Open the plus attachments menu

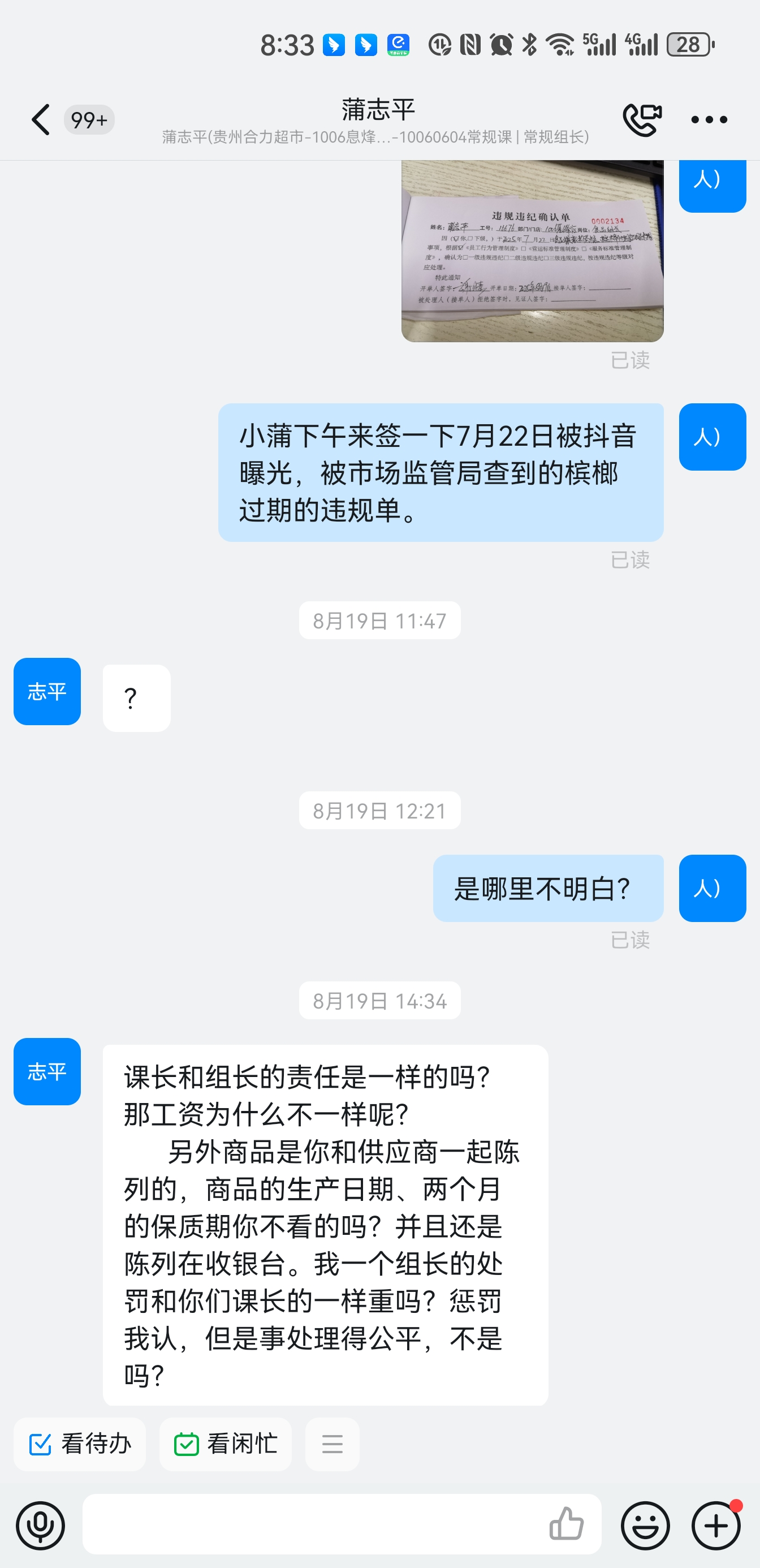click(x=716, y=1526)
